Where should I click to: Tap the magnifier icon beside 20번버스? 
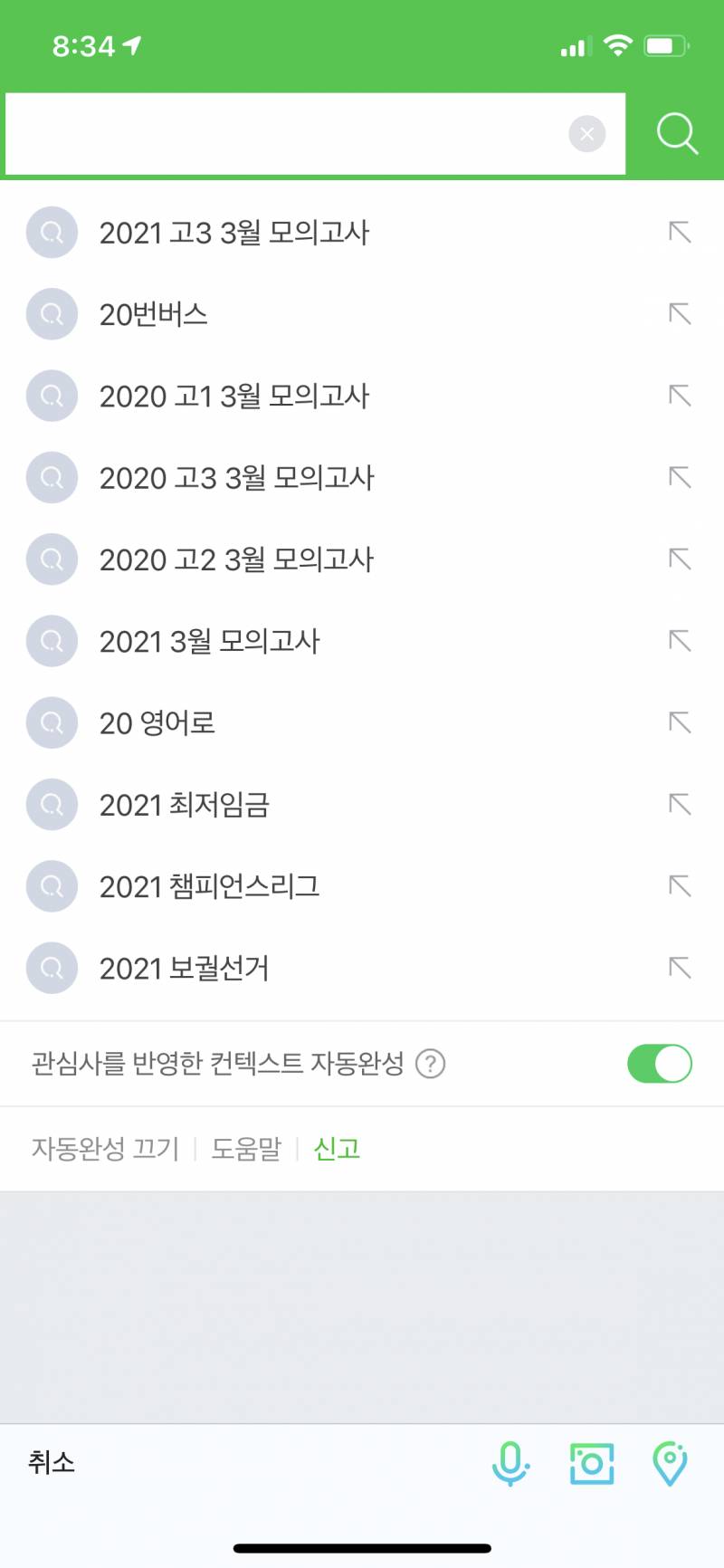pyautogui.click(x=51, y=314)
